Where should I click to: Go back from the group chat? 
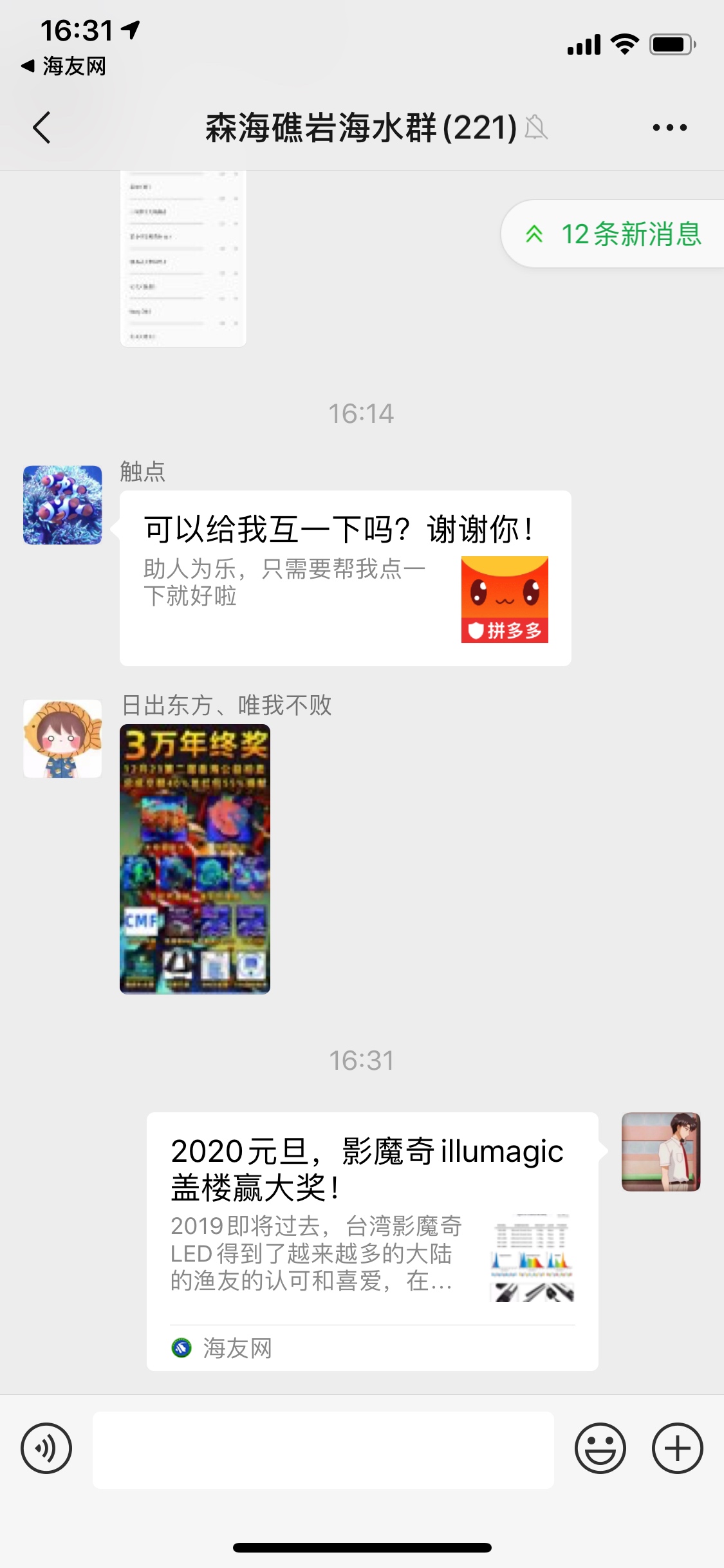click(42, 127)
